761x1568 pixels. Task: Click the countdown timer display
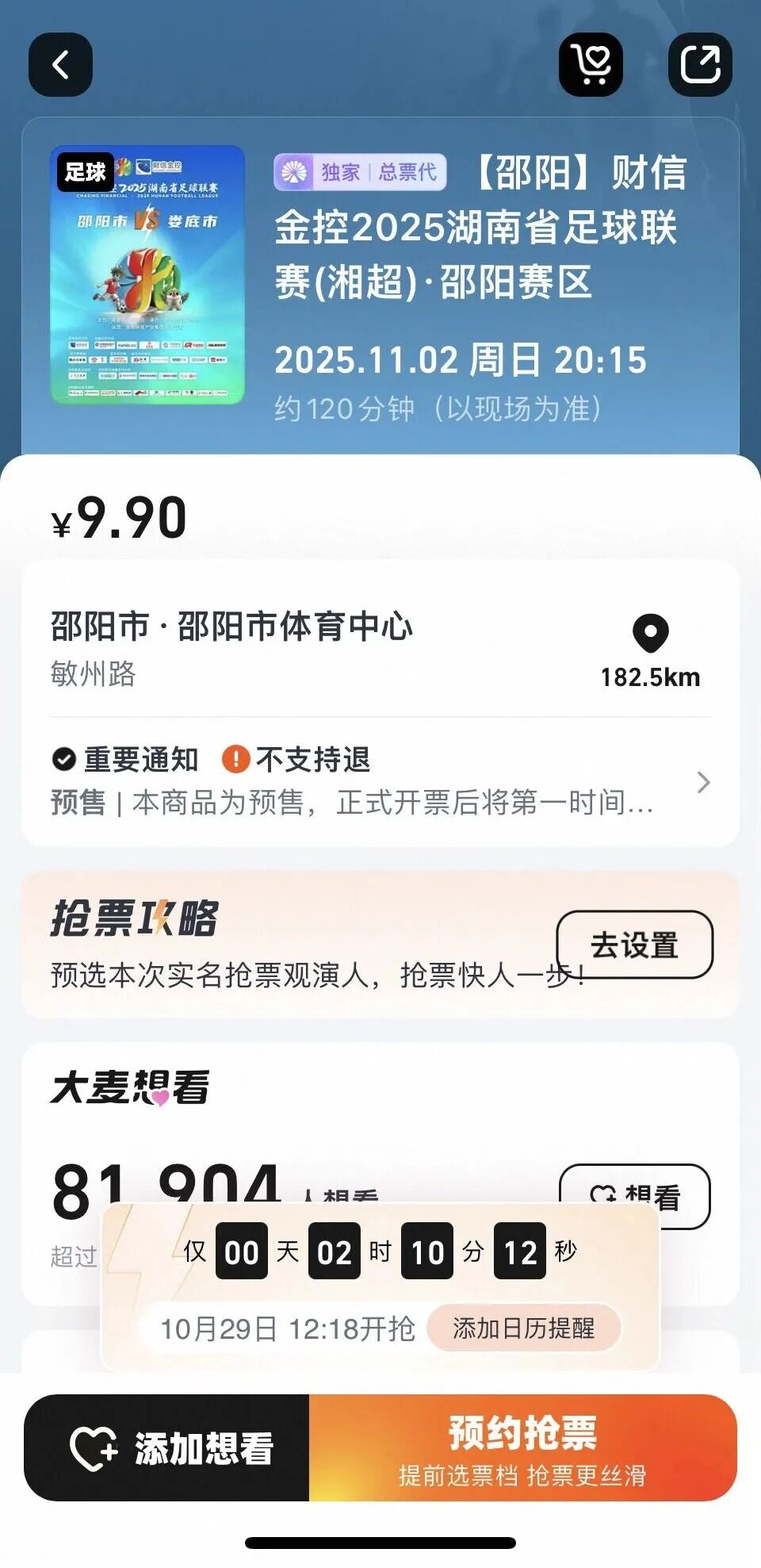coord(380,1248)
